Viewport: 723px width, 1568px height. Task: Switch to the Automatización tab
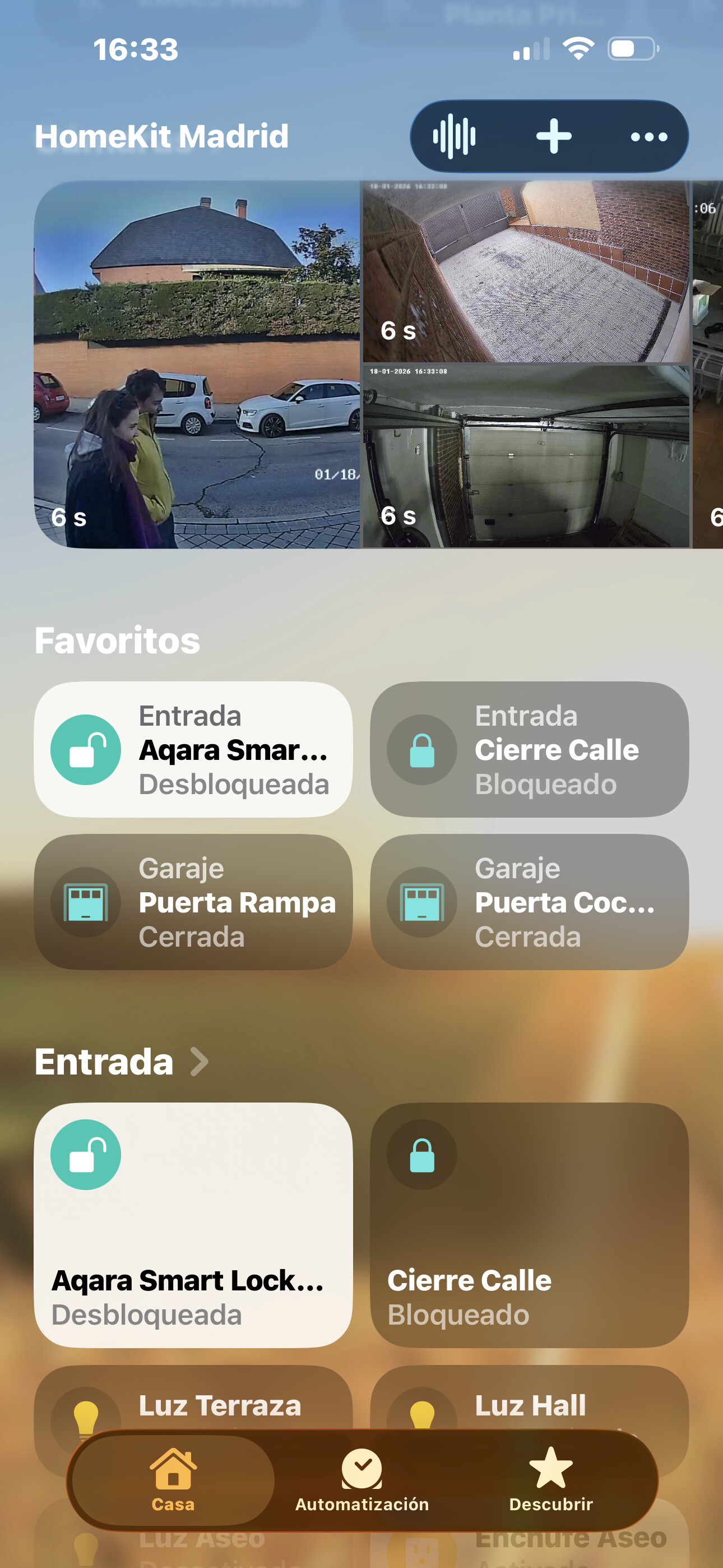coord(362,1480)
